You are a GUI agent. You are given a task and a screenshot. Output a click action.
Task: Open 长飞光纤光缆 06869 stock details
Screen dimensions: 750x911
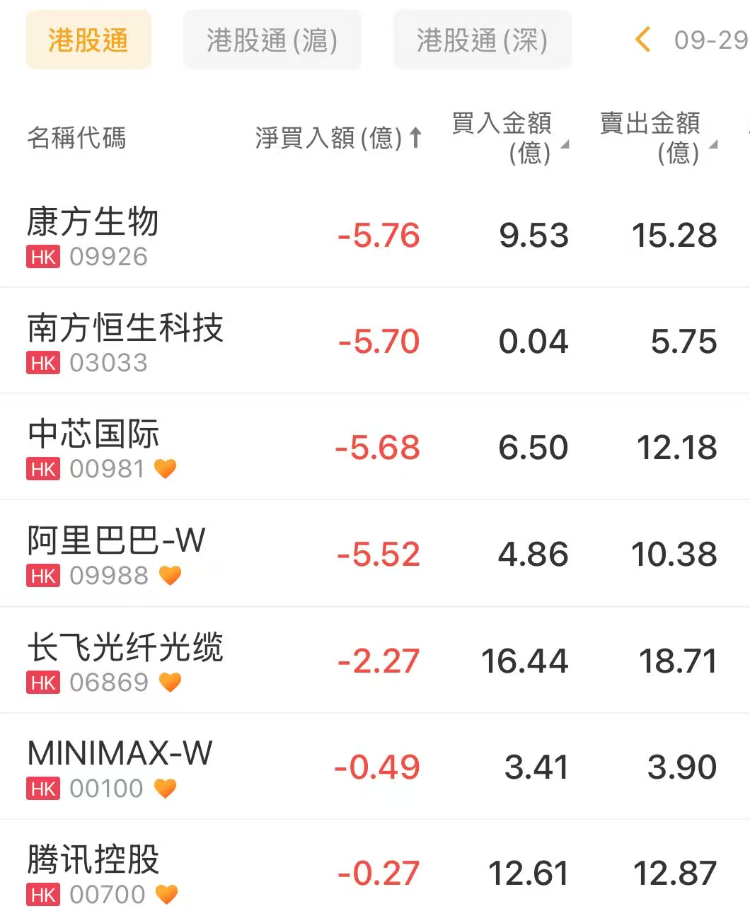[375, 661]
